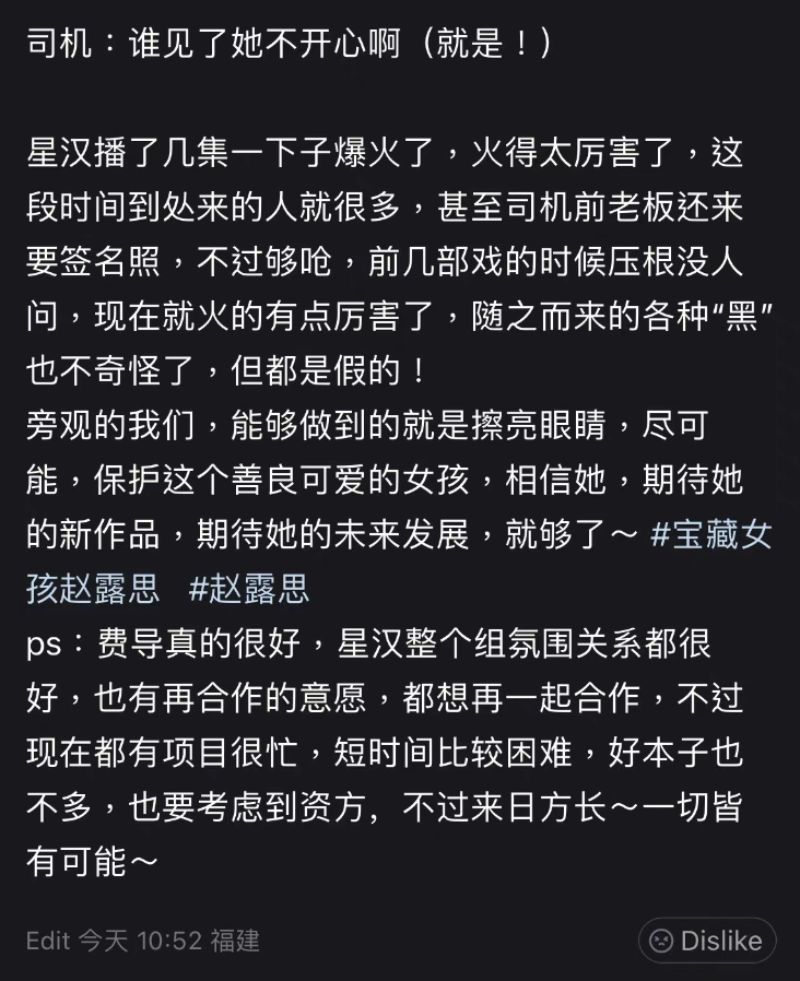Open the #赵露思 hashtag link

coord(249,589)
